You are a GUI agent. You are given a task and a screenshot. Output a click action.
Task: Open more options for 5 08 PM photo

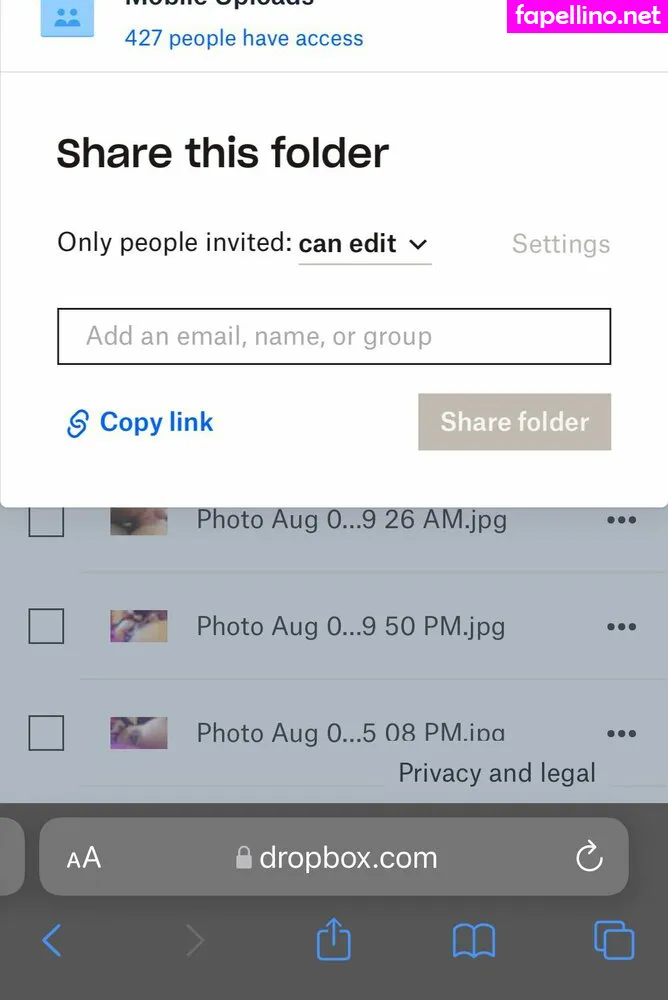pos(621,733)
